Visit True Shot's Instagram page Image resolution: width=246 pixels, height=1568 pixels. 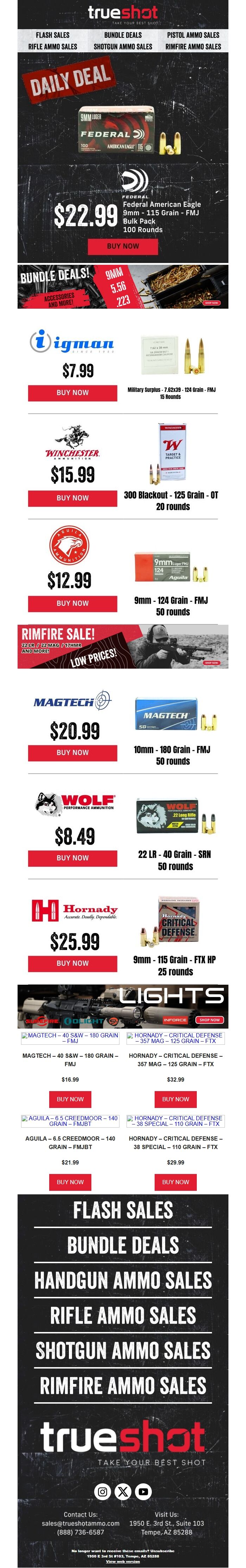pyautogui.click(x=103, y=1491)
